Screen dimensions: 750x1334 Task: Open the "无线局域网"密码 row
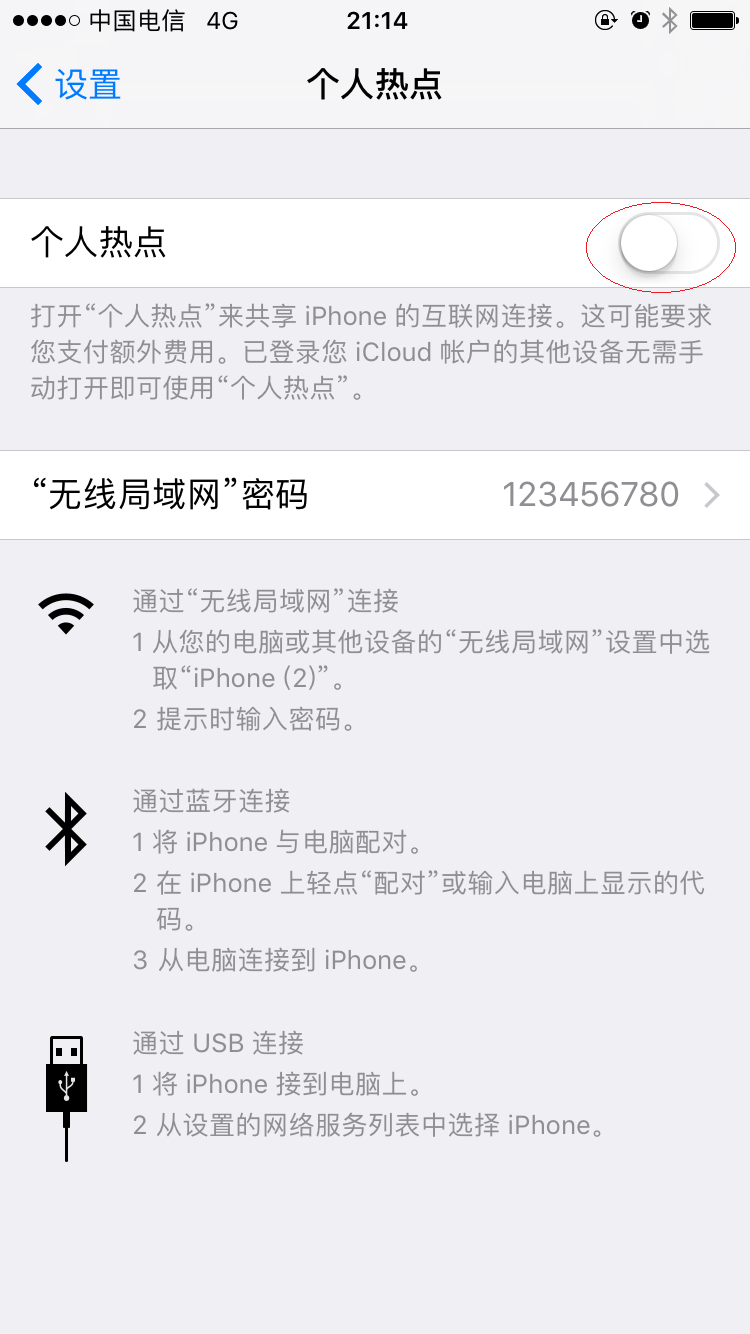tap(375, 495)
